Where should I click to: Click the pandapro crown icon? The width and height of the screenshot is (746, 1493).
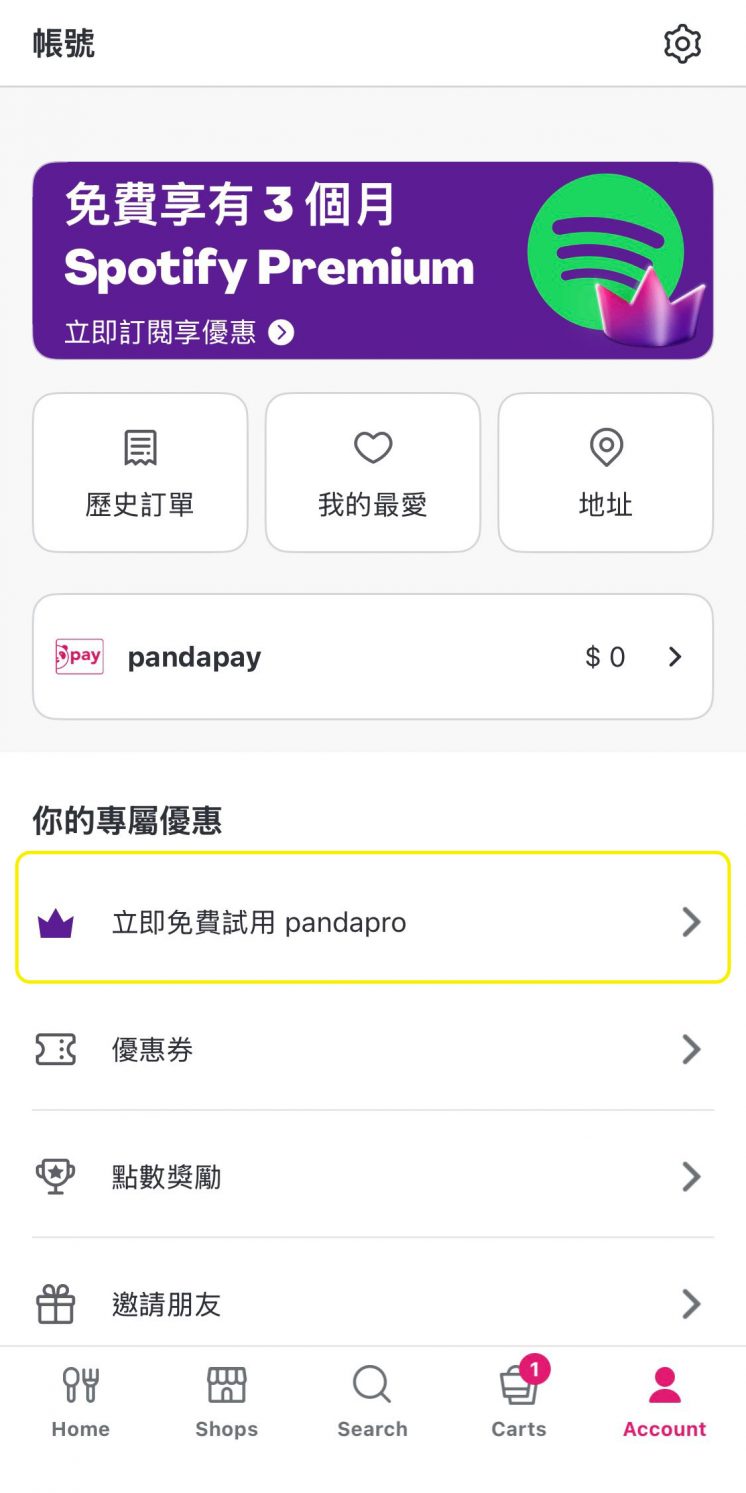[x=55, y=921]
